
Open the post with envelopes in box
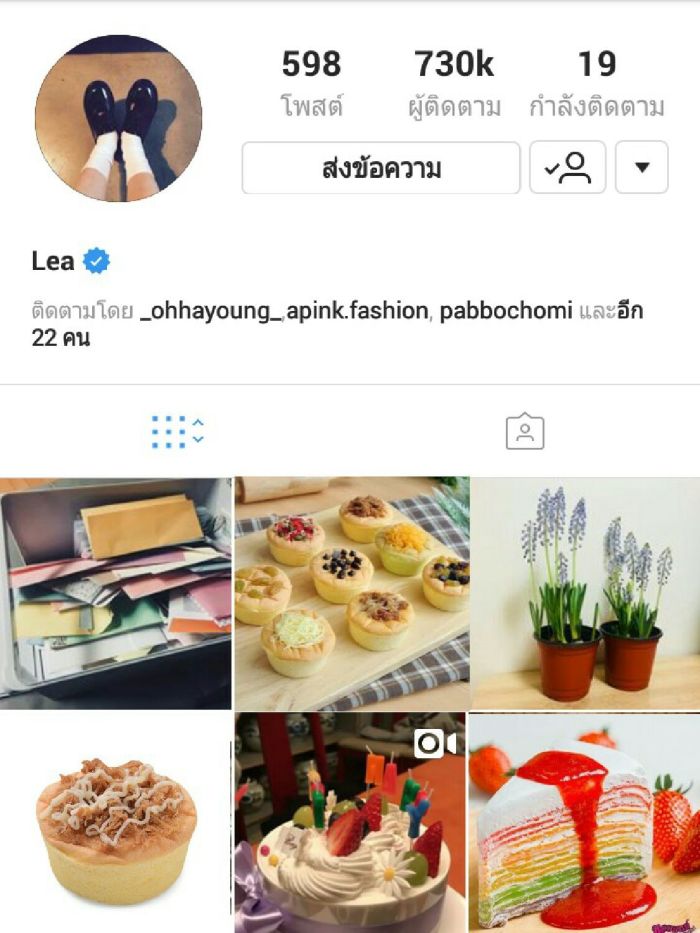[x=115, y=593]
